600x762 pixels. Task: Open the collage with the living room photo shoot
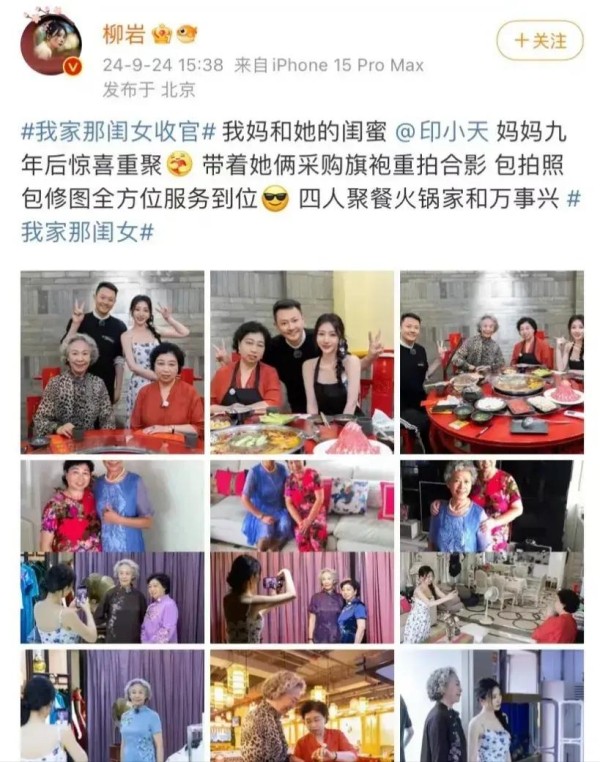point(491,551)
